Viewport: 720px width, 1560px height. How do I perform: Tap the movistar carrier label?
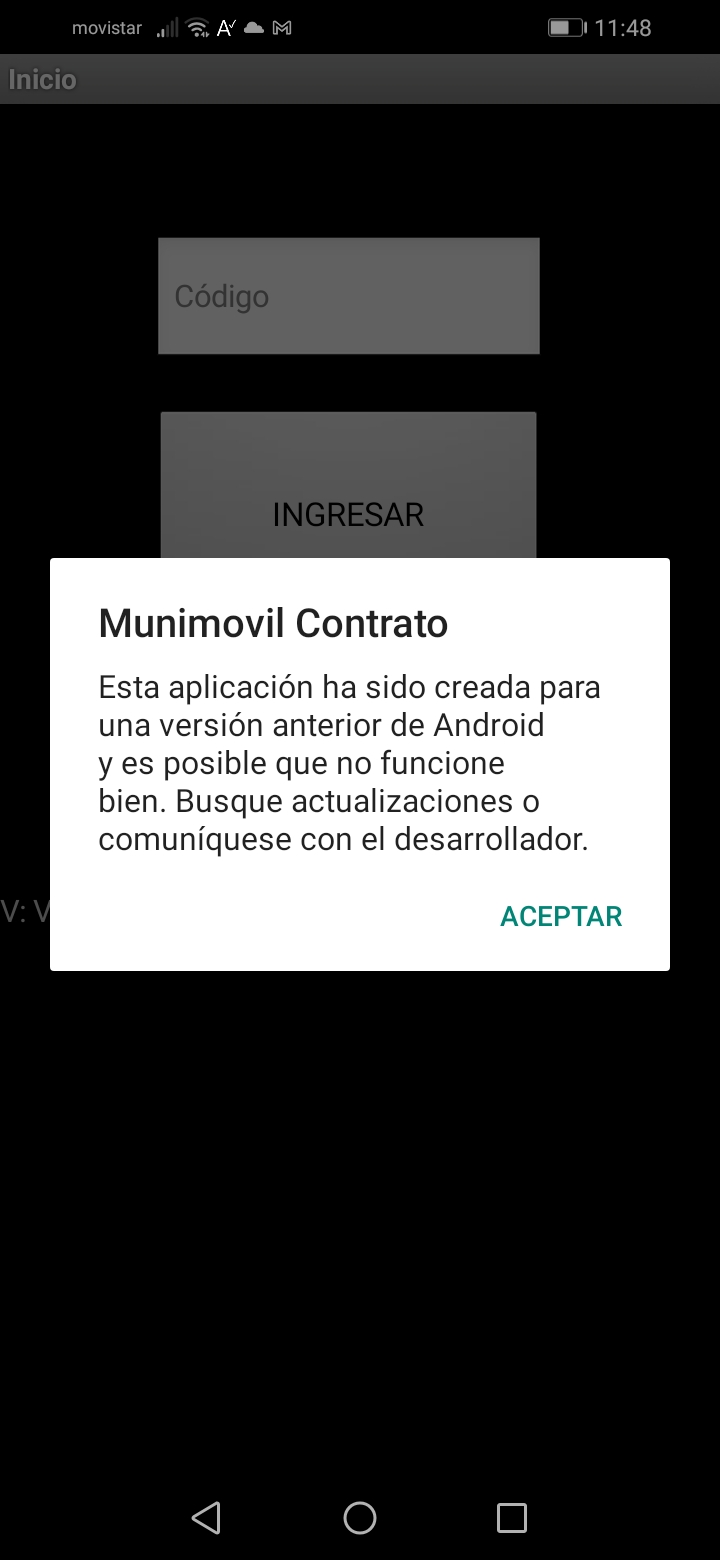(106, 27)
